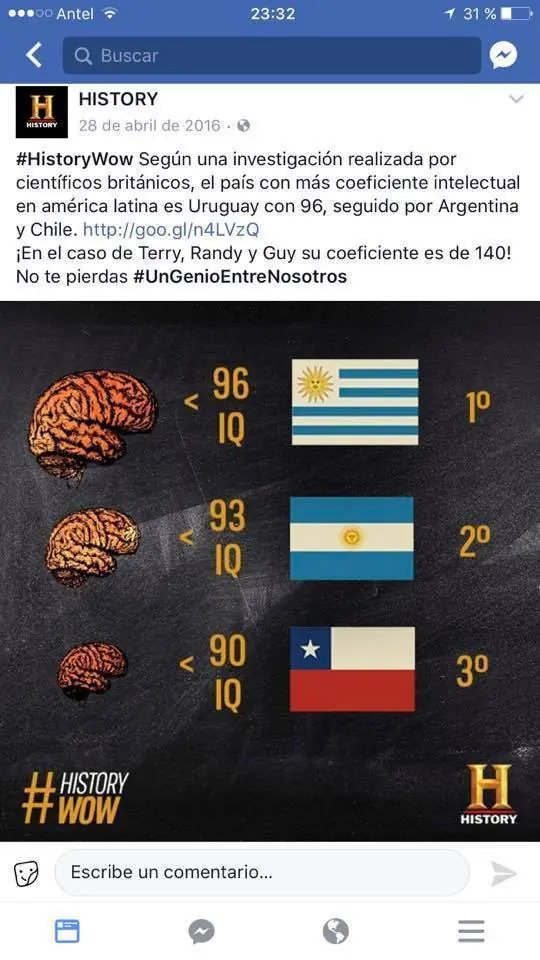Open the notifications globe tab
This screenshot has width=540, height=960.
click(336, 931)
